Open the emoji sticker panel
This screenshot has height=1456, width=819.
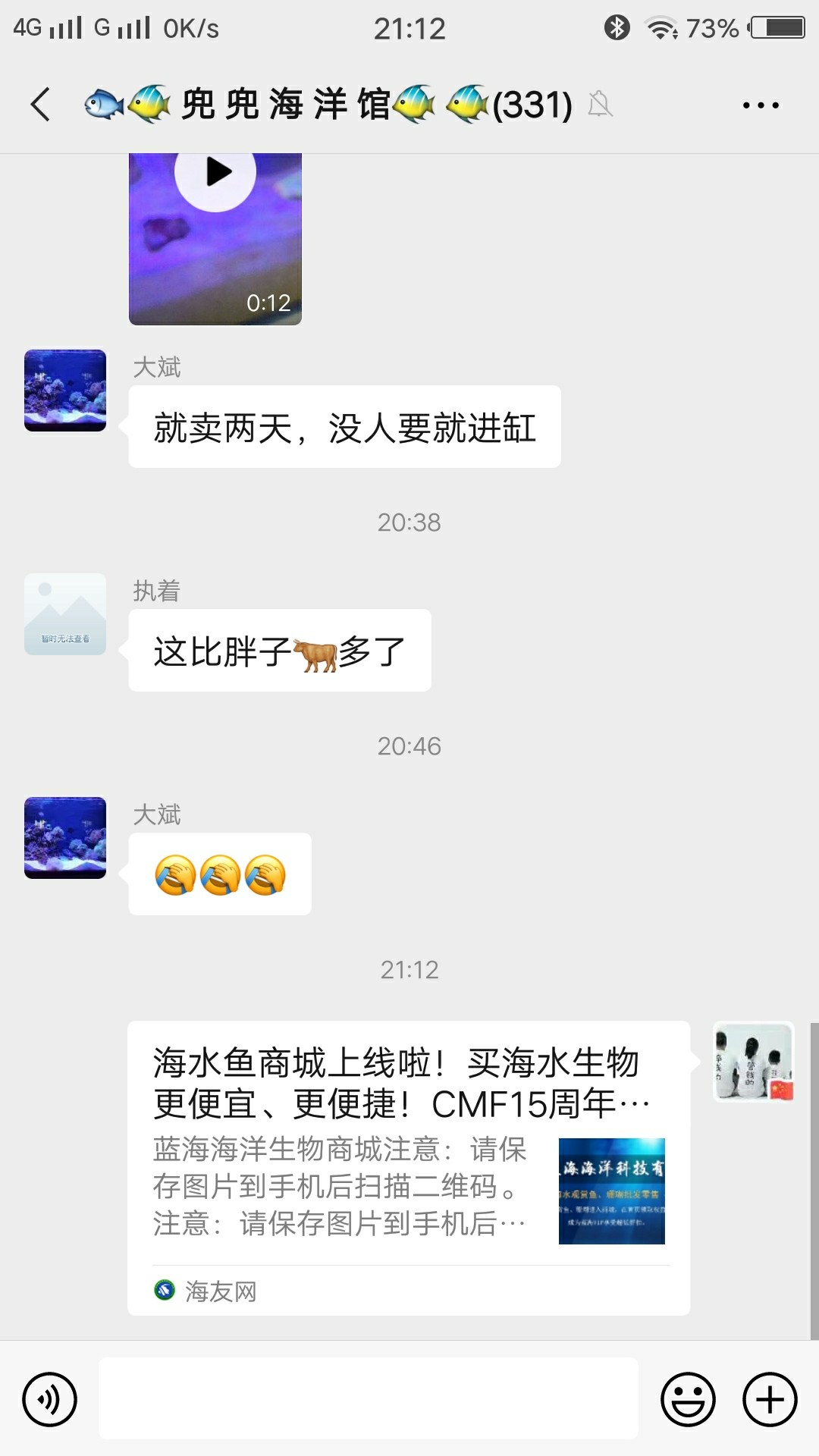click(688, 1399)
